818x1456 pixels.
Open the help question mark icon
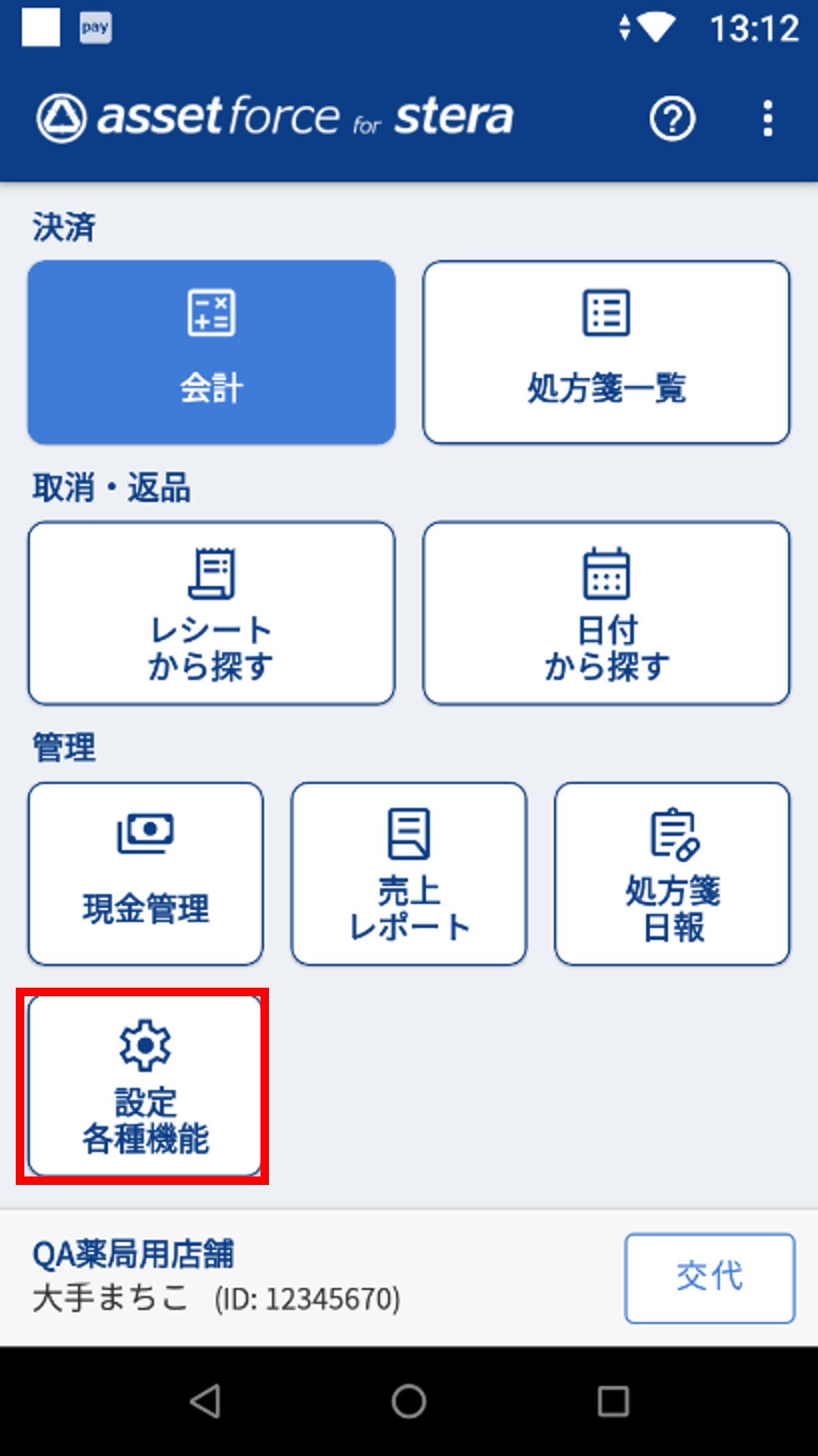672,118
